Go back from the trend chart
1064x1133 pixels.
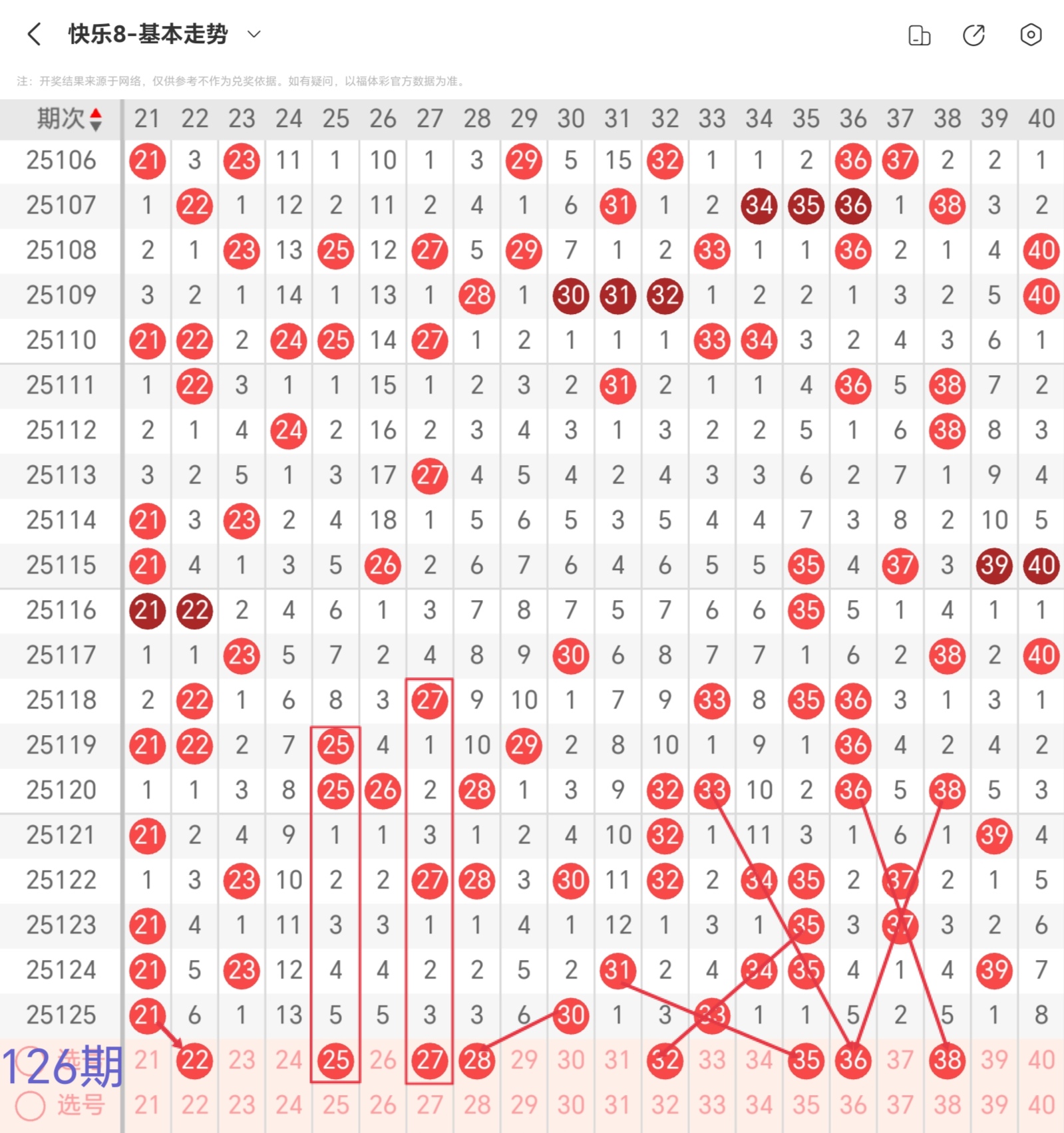tap(35, 34)
